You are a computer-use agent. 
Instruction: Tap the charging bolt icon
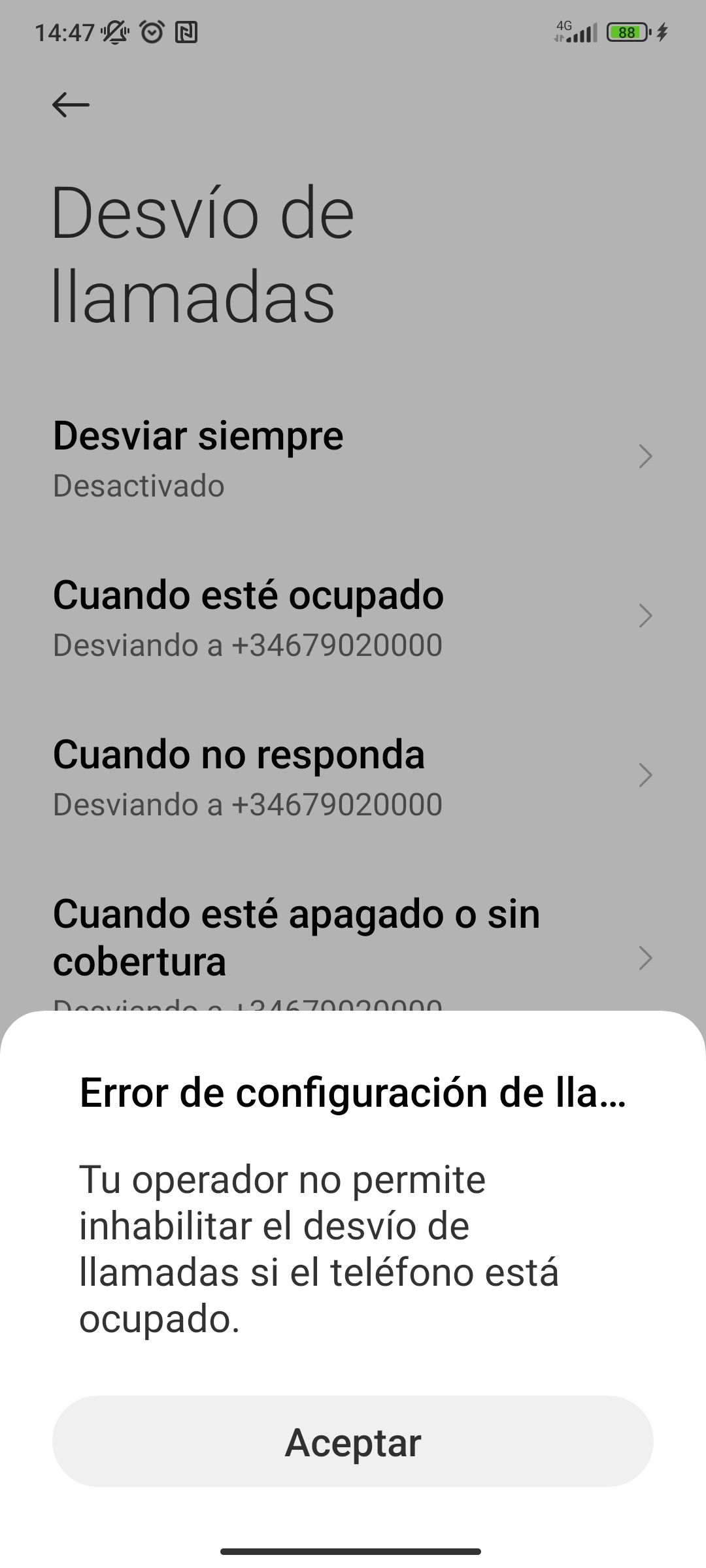click(x=663, y=31)
